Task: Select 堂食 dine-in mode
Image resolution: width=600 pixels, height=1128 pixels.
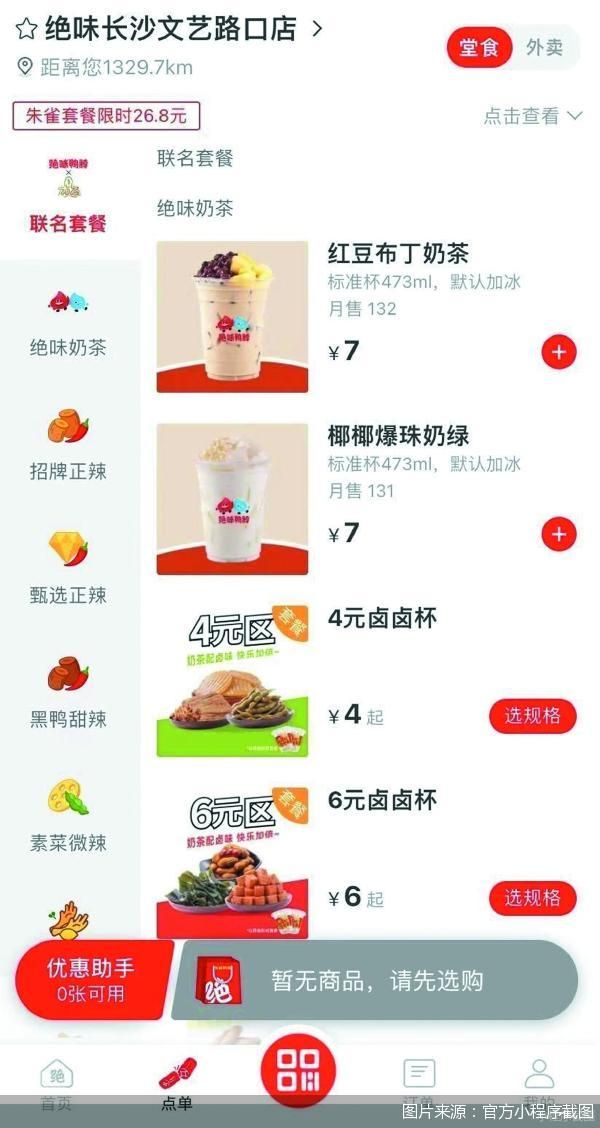Action: (479, 48)
